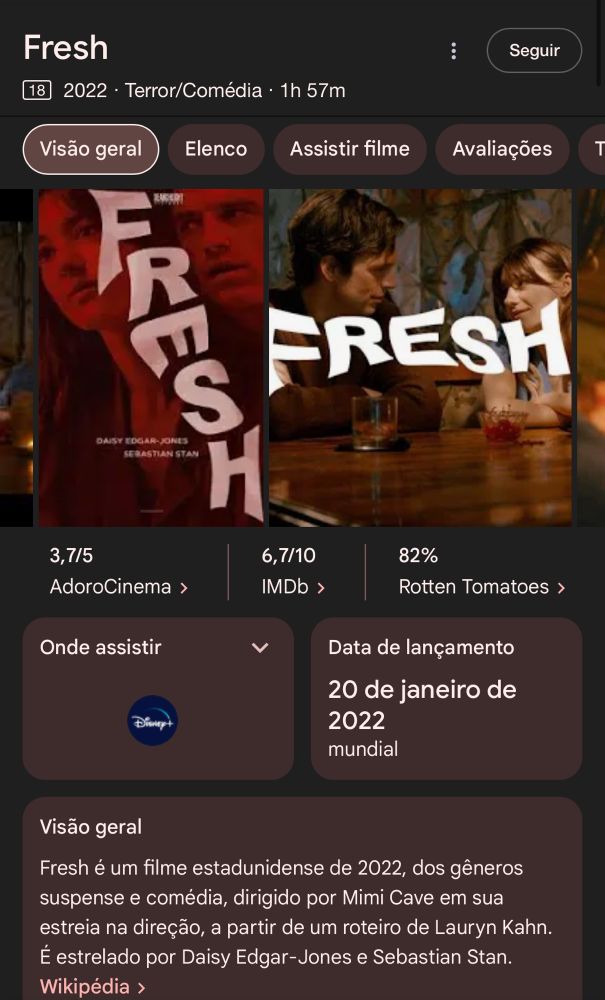Image resolution: width=605 pixels, height=1000 pixels.
Task: Expand the Onde assistir card
Action: [260, 648]
